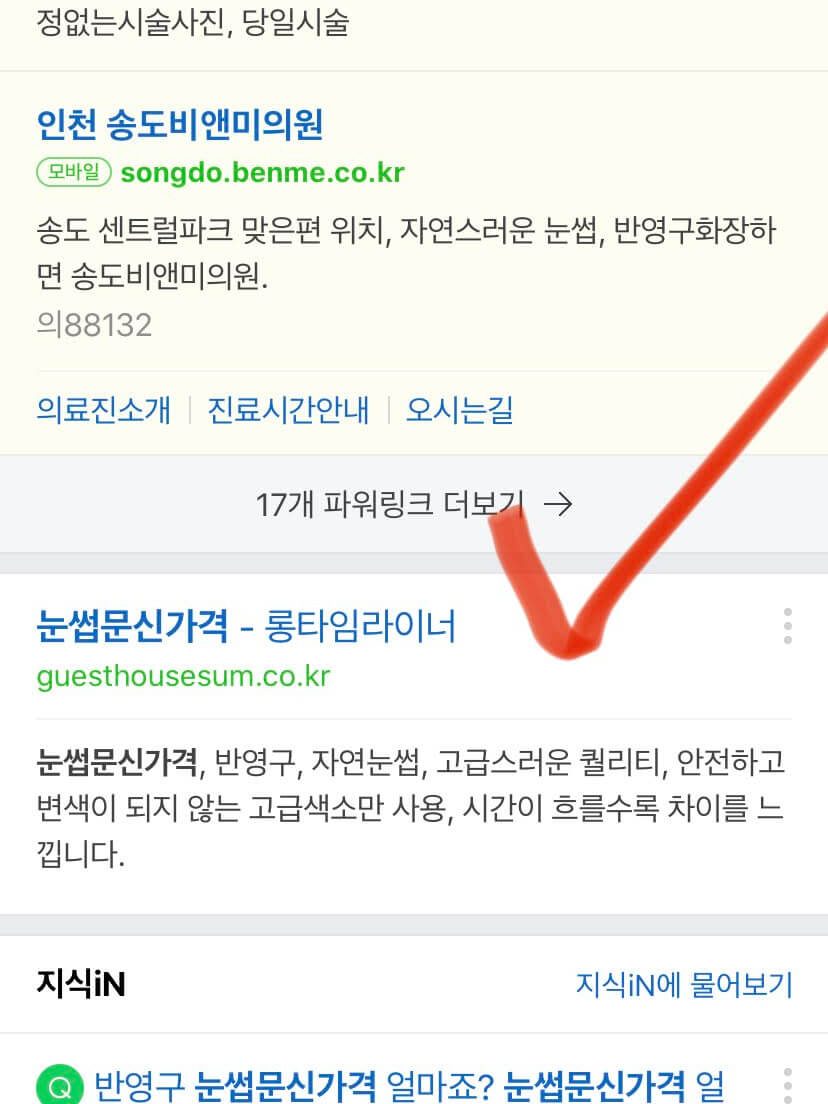
Task: Open 반영구 눈썹문신가격 얼마죠 question
Action: click(x=407, y=1084)
